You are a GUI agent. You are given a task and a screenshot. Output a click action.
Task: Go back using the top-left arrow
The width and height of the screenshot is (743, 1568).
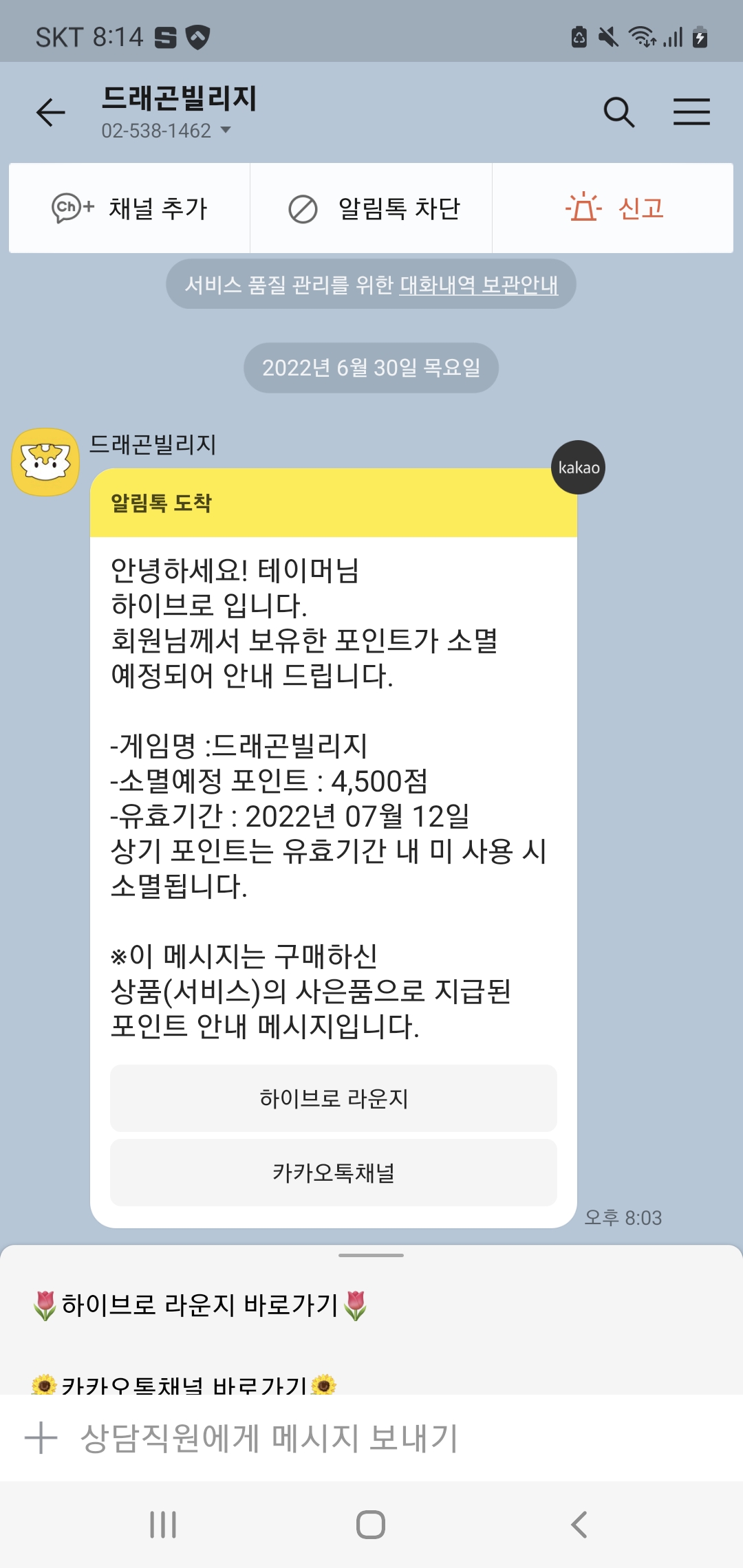click(50, 112)
